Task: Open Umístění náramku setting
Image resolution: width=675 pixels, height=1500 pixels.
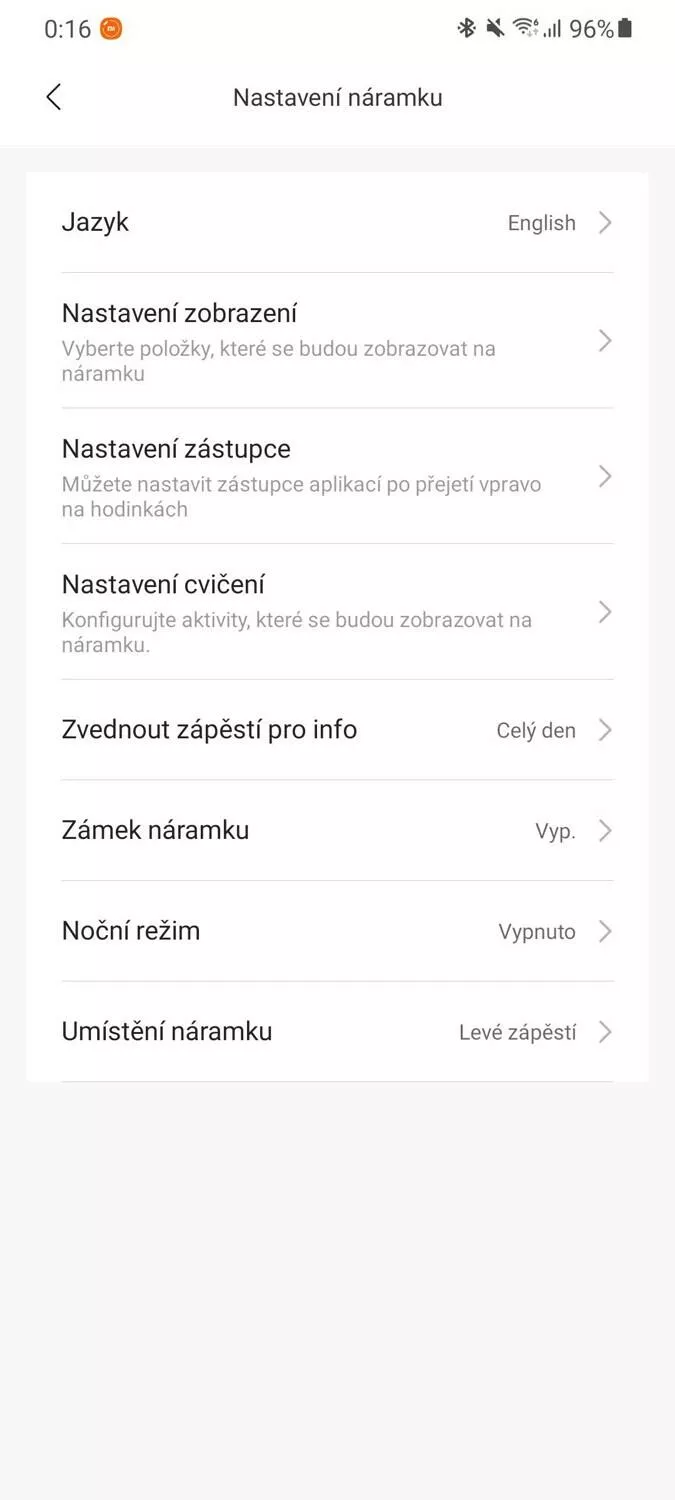Action: [x=337, y=1032]
